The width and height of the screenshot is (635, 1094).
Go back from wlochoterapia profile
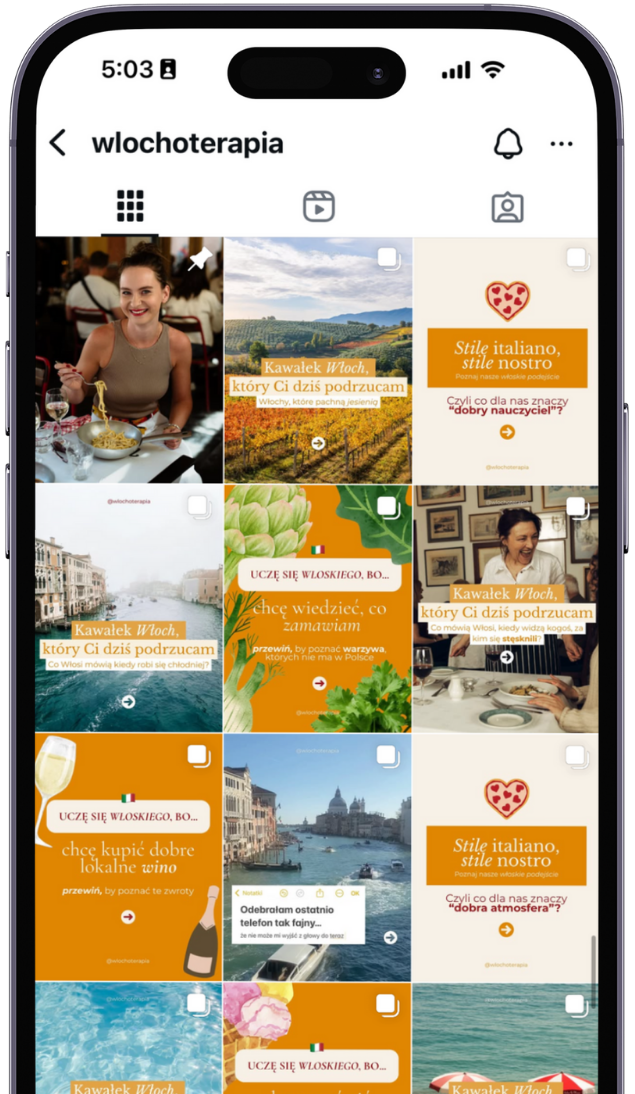tap(58, 143)
